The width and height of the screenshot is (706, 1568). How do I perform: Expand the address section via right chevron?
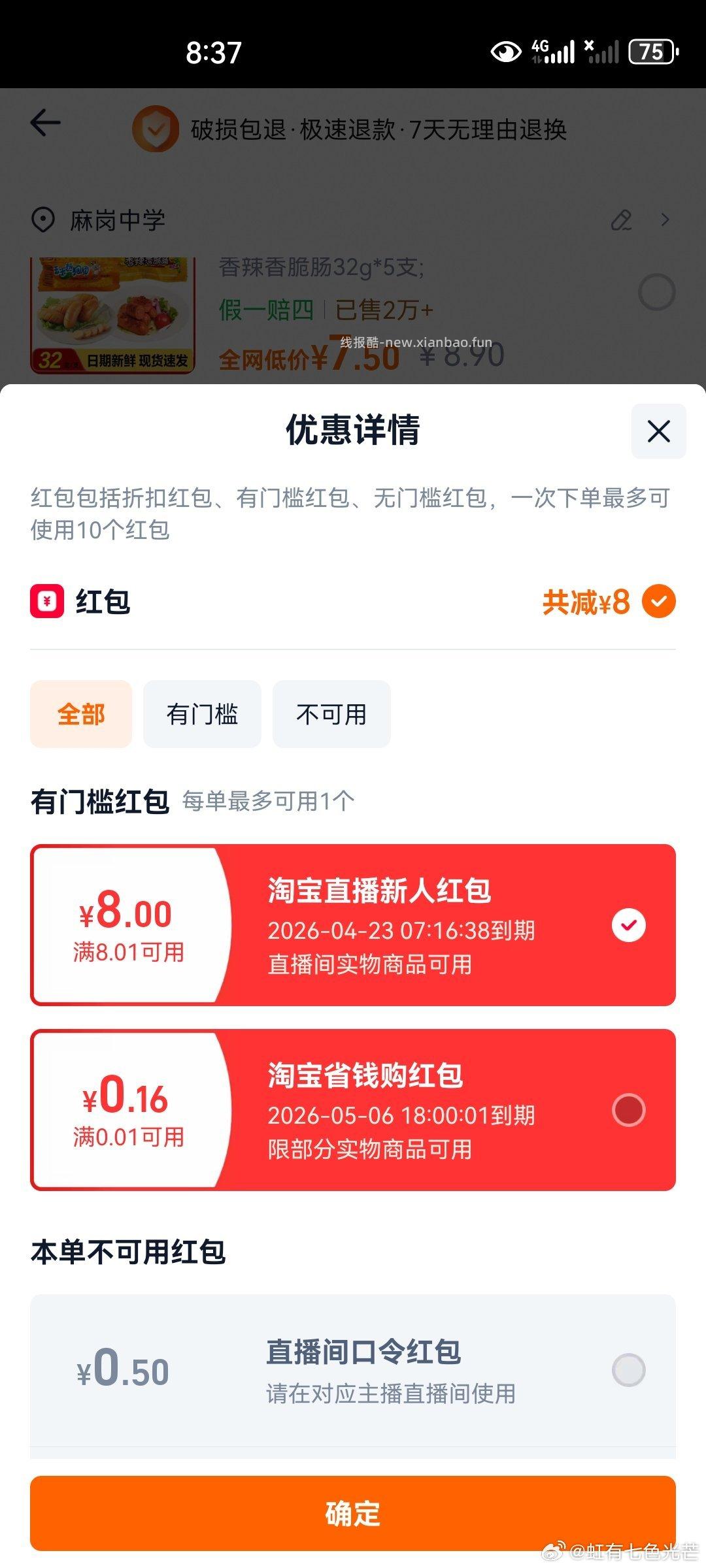click(x=665, y=220)
